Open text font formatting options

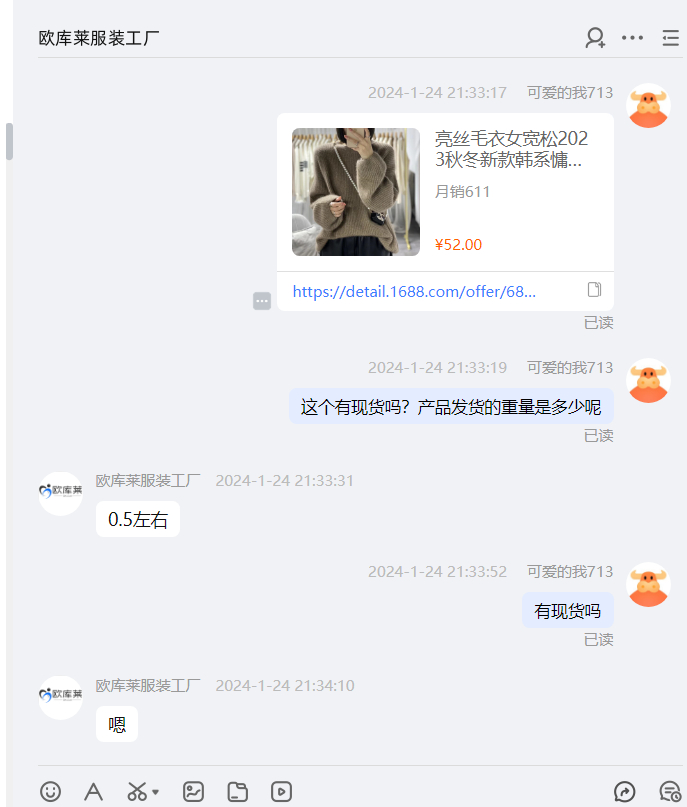click(93, 792)
